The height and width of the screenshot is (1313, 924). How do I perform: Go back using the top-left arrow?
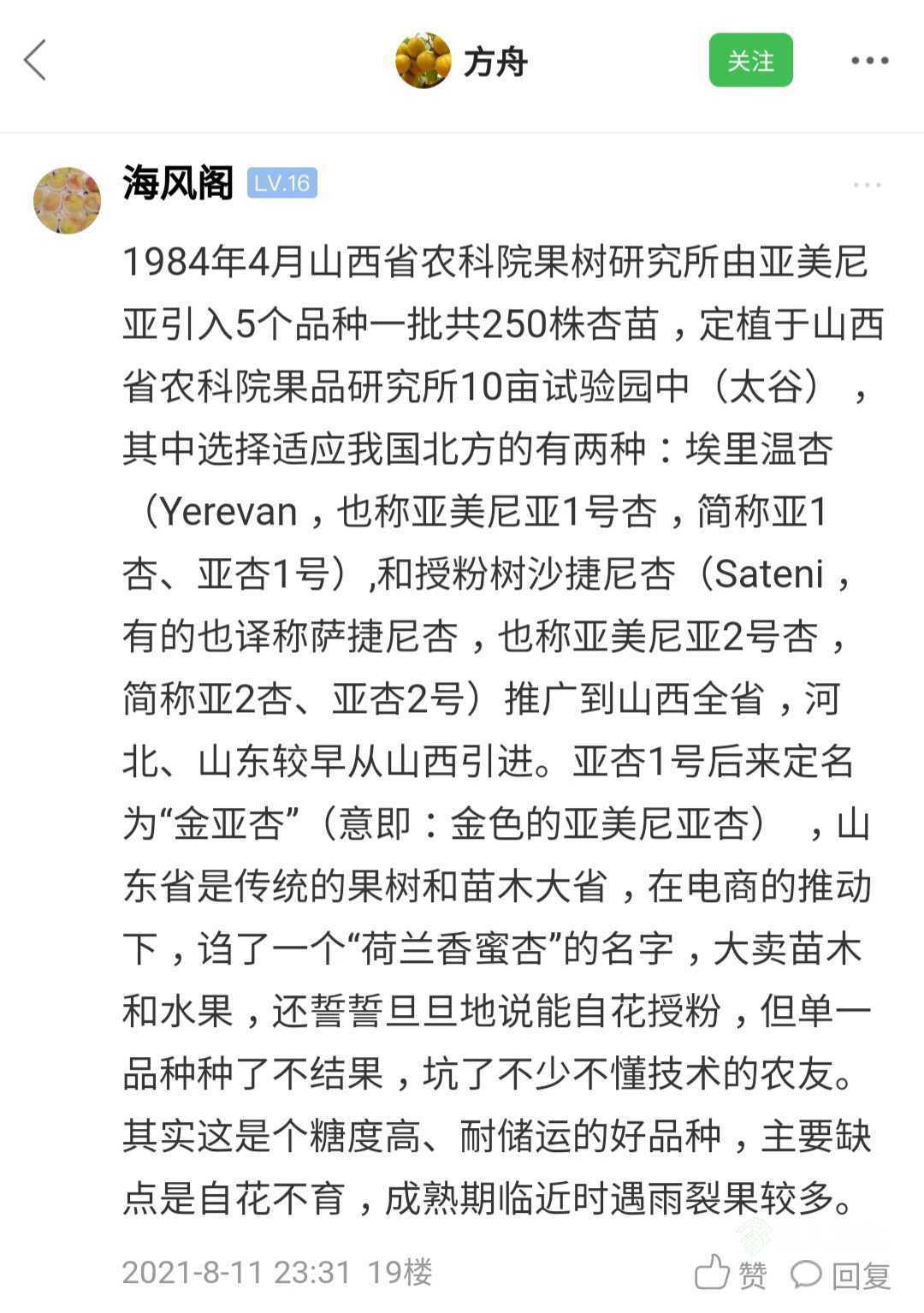pyautogui.click(x=36, y=61)
